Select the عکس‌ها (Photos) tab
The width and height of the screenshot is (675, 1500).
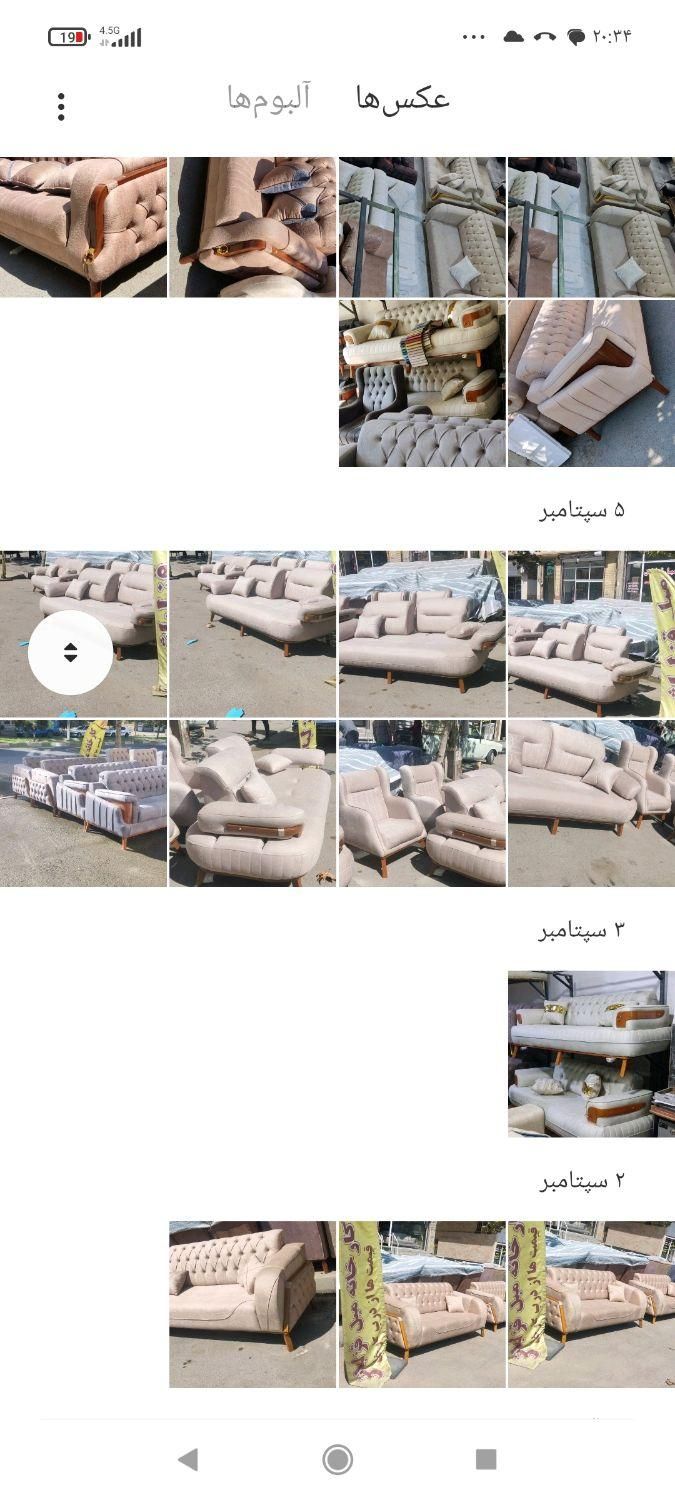pyautogui.click(x=402, y=98)
